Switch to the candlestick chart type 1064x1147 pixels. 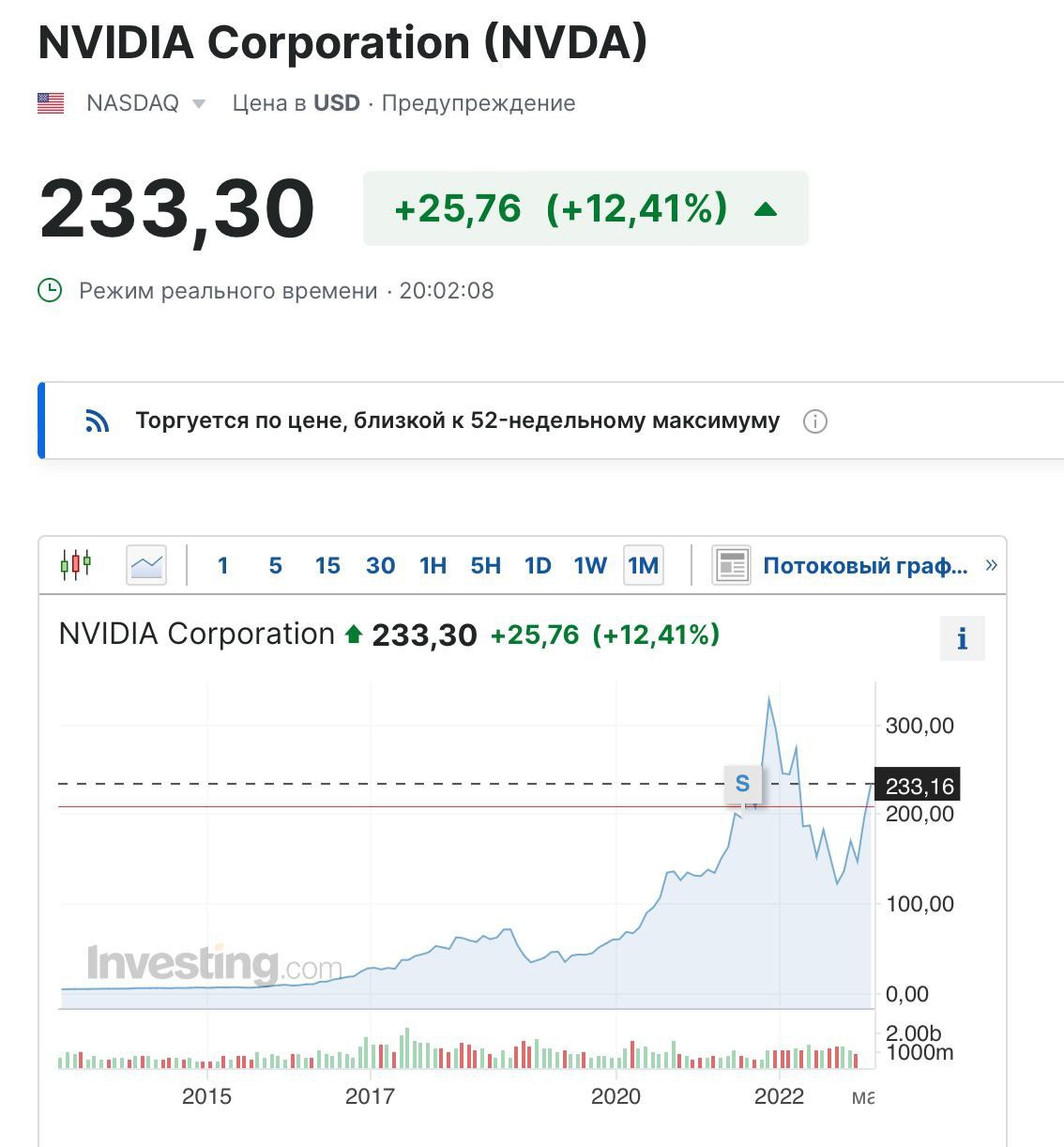point(76,565)
